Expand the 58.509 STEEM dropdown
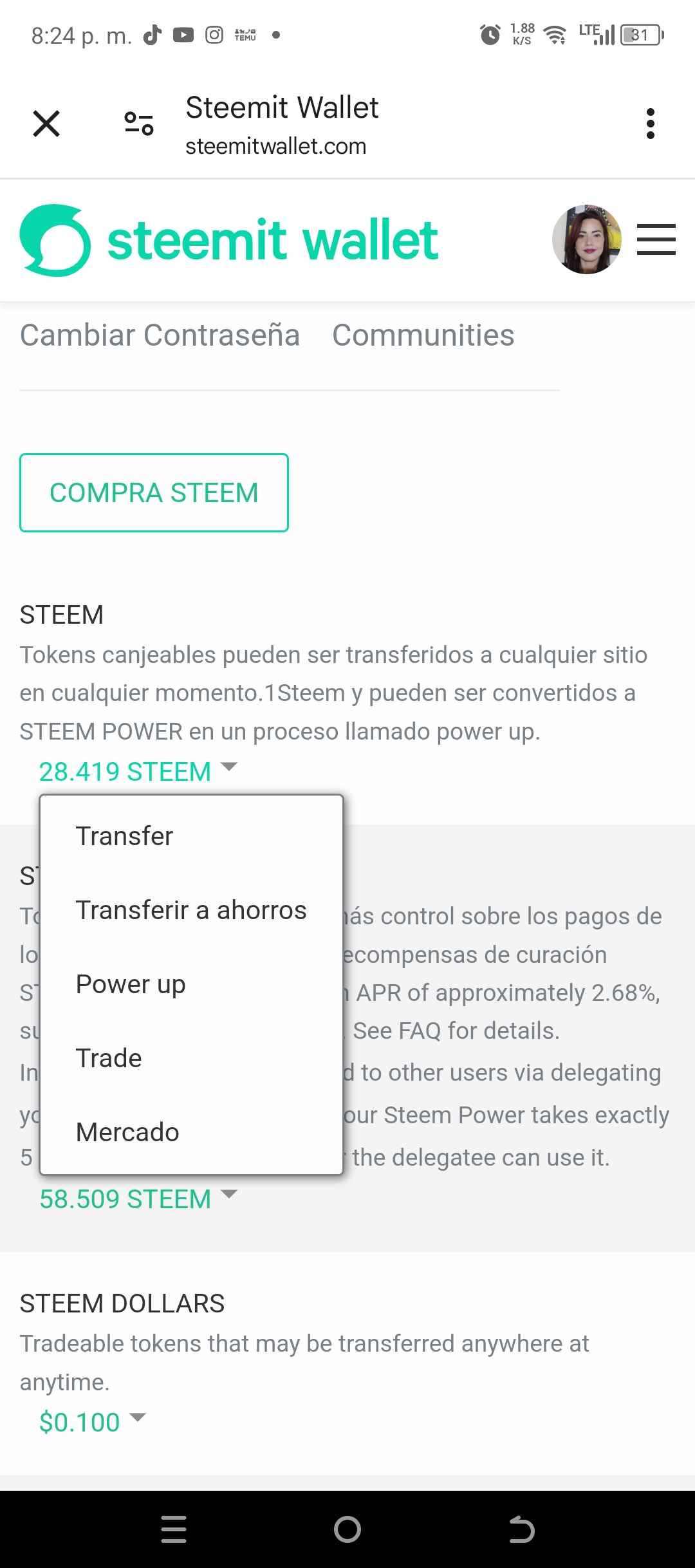This screenshot has width=695, height=1568. click(137, 1199)
